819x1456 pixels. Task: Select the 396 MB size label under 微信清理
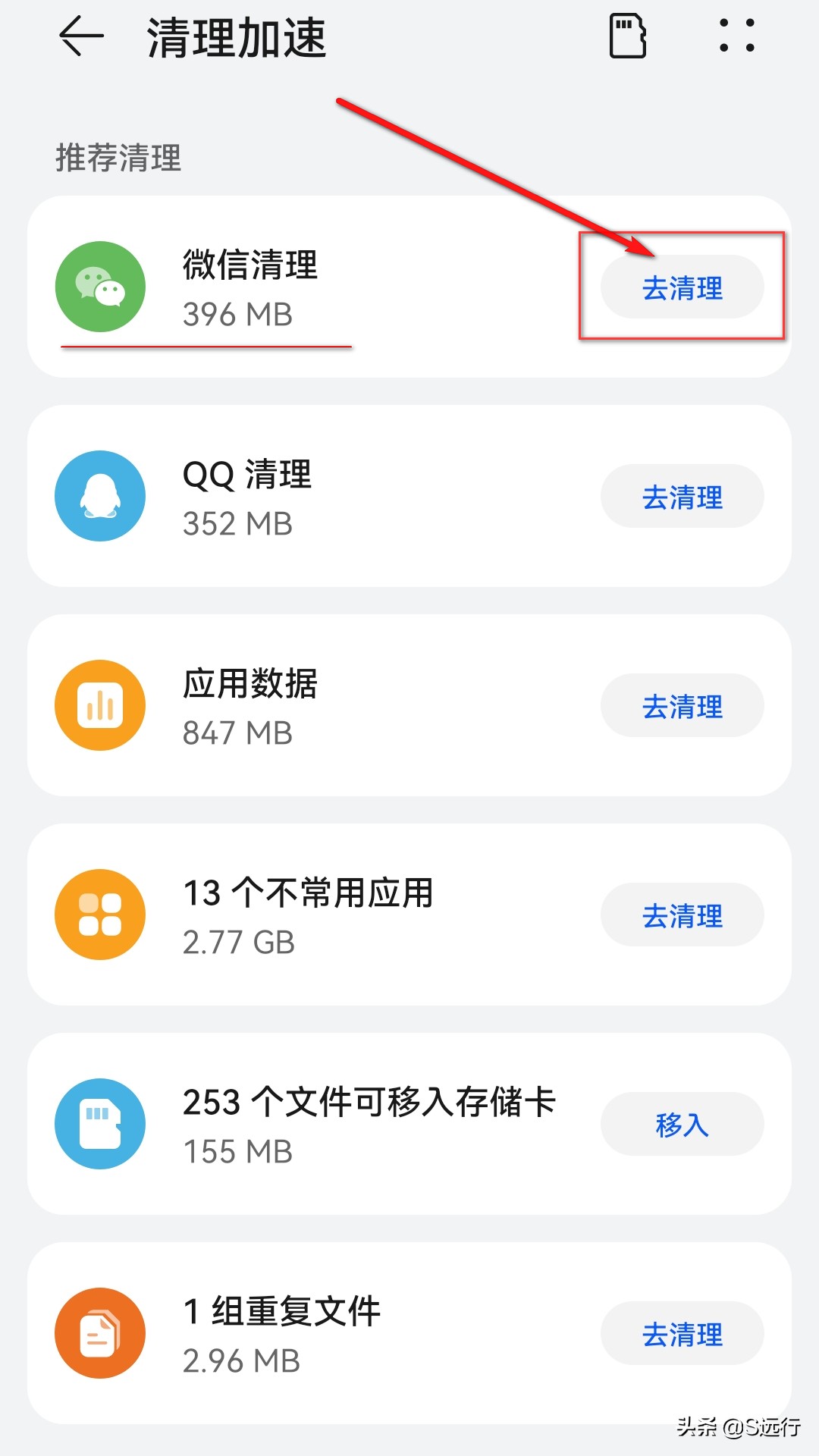(x=236, y=315)
